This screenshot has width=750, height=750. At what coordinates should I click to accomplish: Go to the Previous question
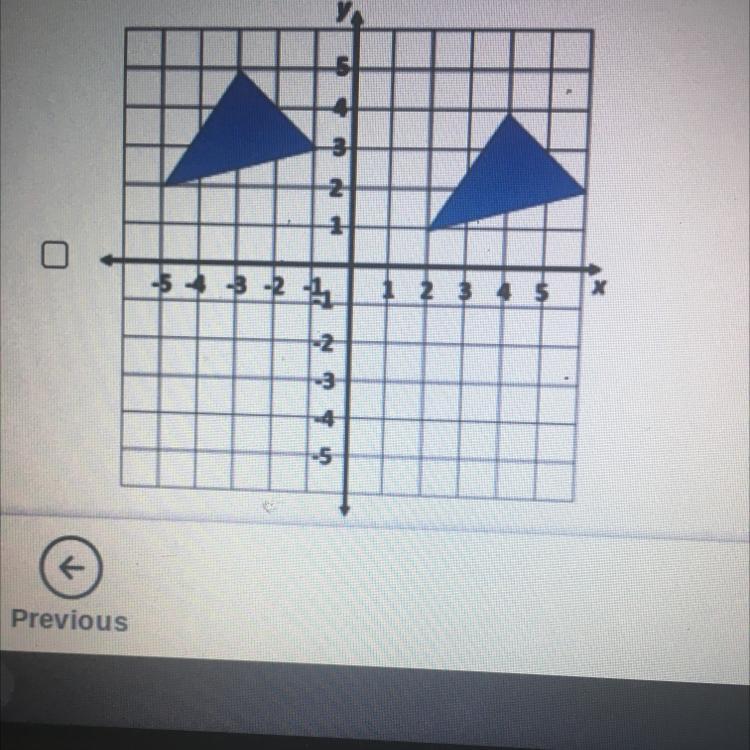click(x=69, y=569)
